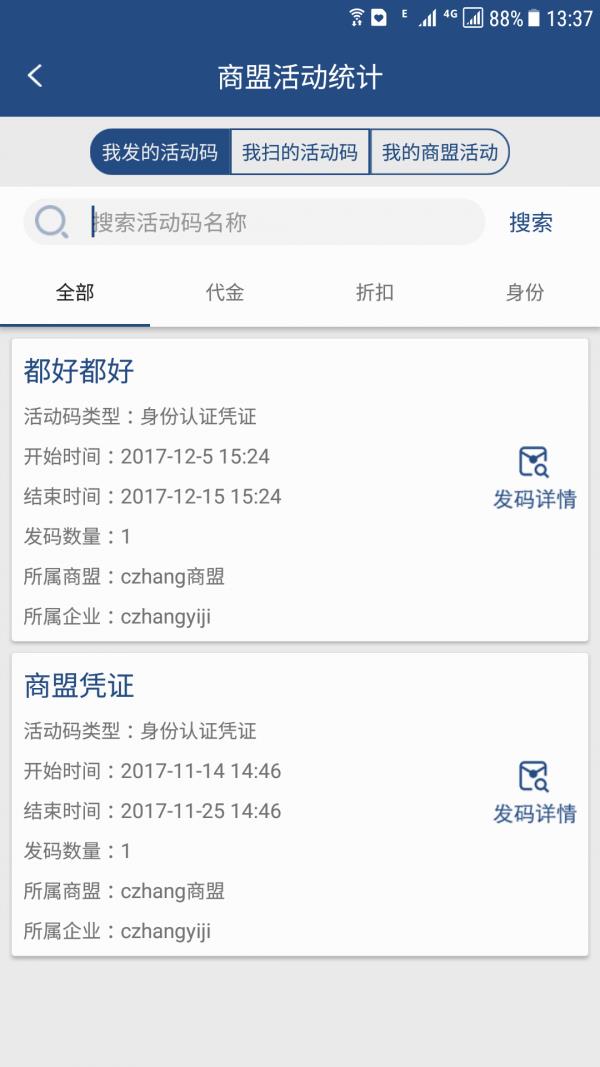Open the 都好都好 activity card

pyautogui.click(x=300, y=490)
